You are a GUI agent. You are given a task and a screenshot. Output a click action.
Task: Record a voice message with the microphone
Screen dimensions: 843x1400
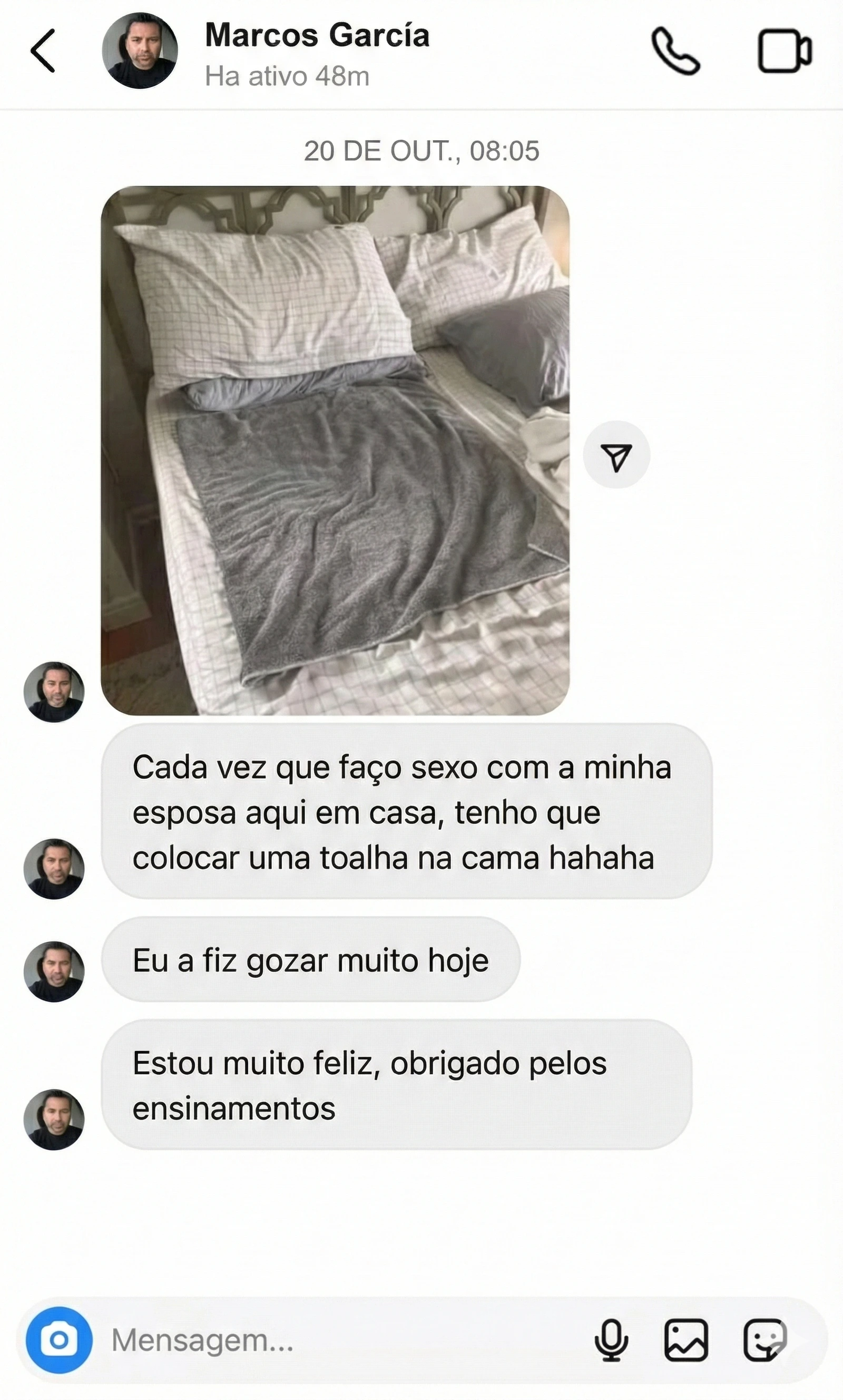tap(611, 1340)
